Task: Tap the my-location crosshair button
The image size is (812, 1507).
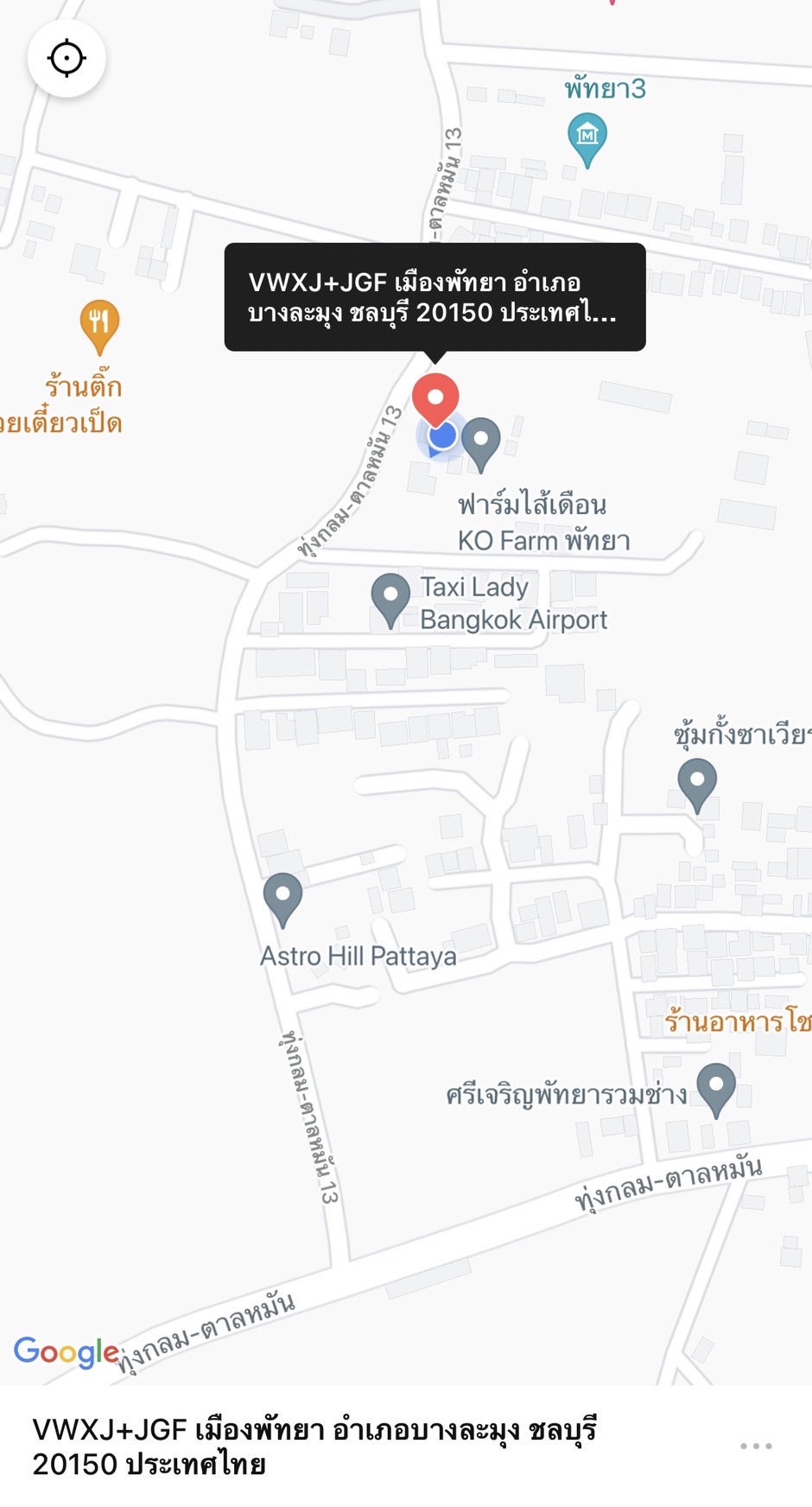Action: 67,59
